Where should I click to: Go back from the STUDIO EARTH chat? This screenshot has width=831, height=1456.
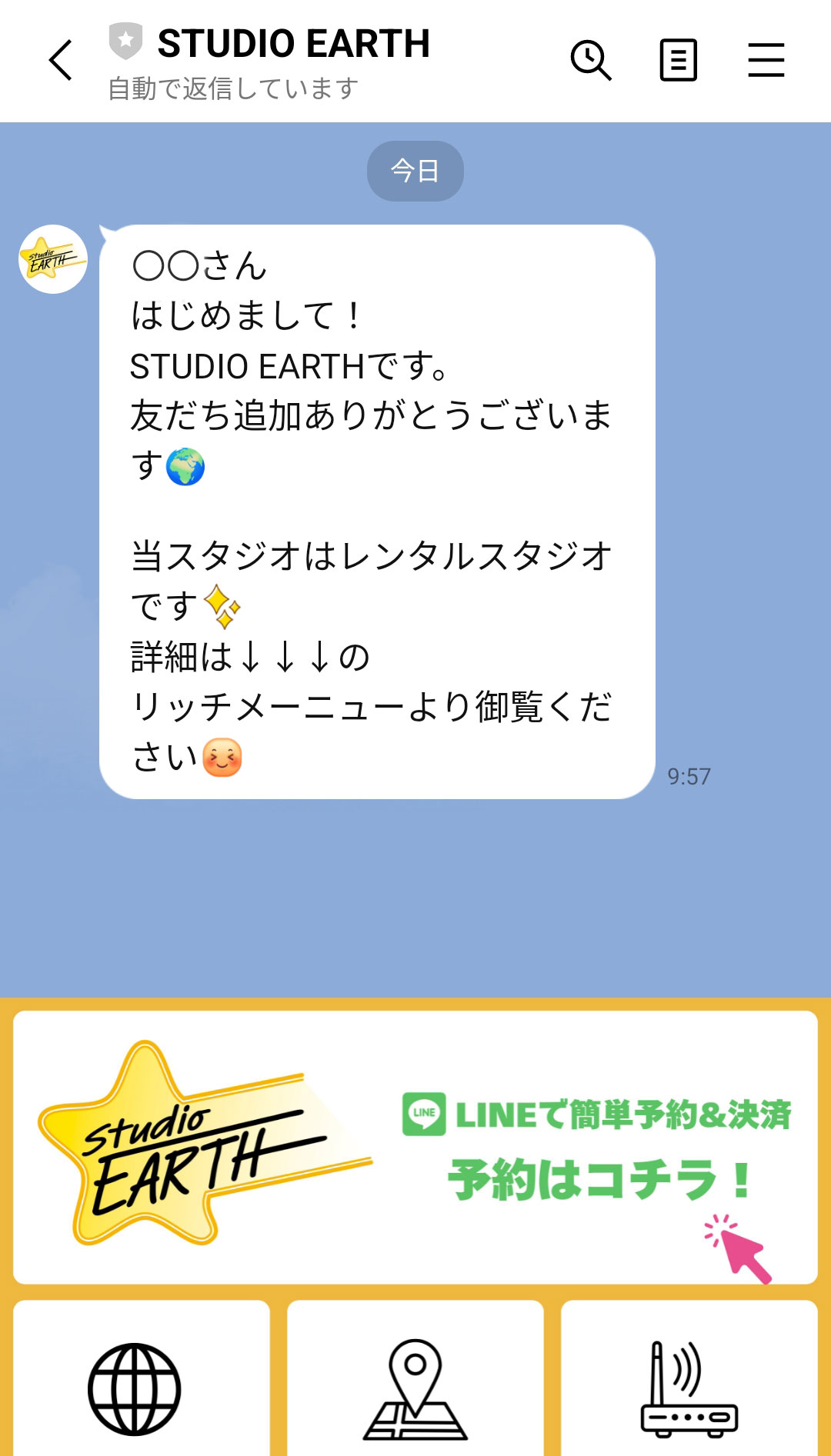click(x=61, y=61)
